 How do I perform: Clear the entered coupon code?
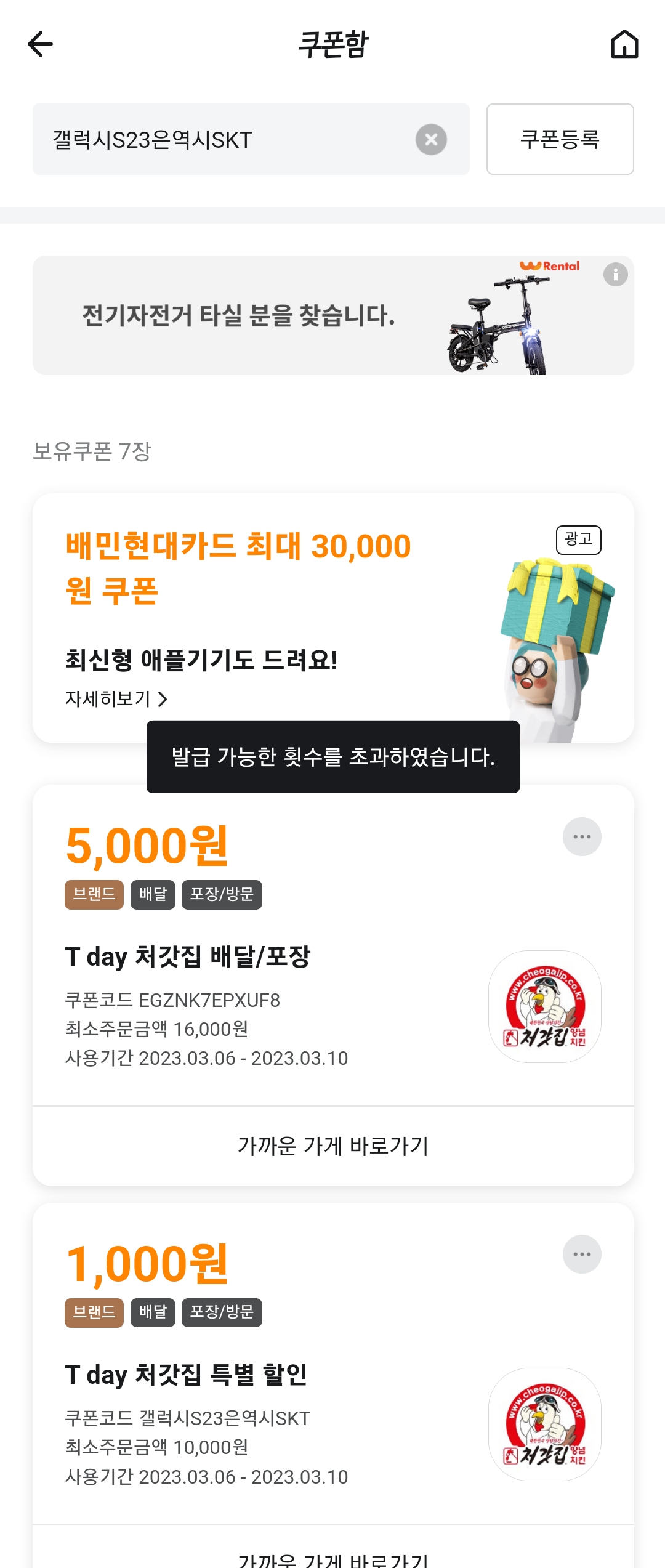coord(431,140)
